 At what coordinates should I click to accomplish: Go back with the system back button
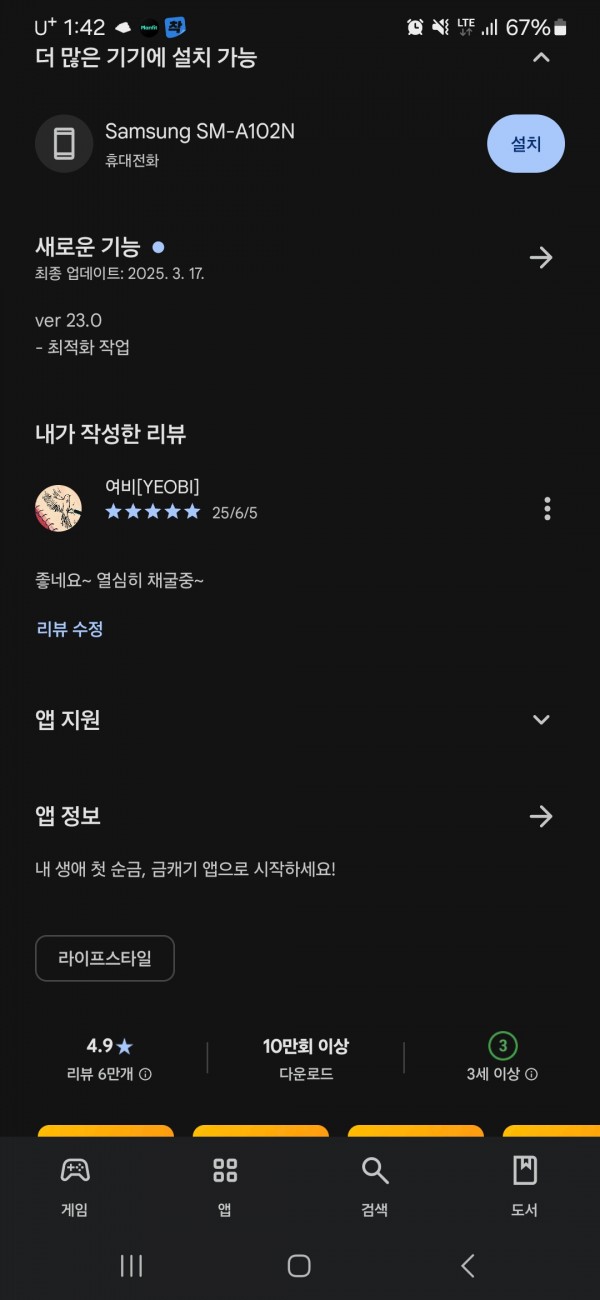tap(467, 1265)
